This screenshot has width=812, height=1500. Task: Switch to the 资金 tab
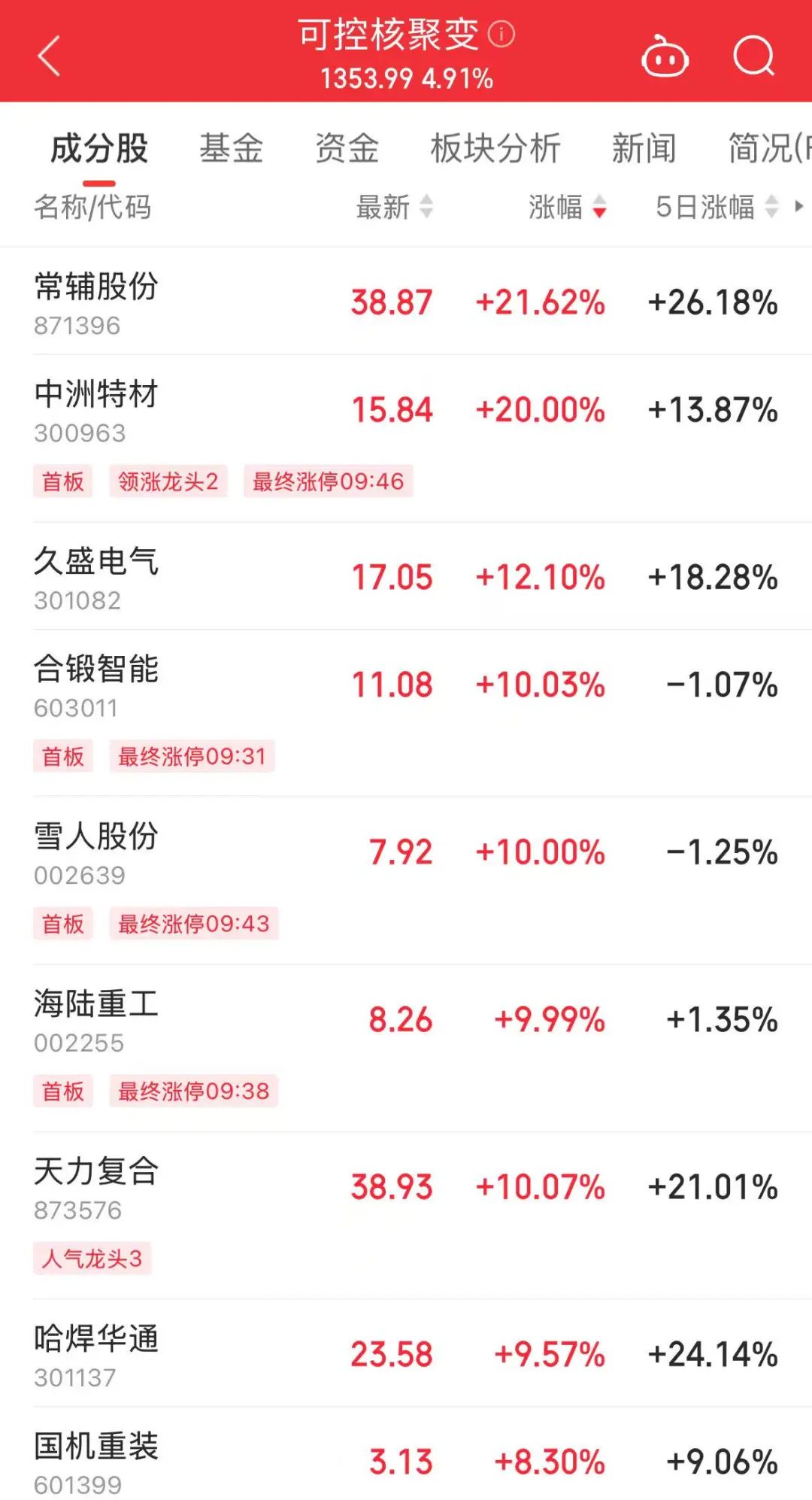(347, 148)
